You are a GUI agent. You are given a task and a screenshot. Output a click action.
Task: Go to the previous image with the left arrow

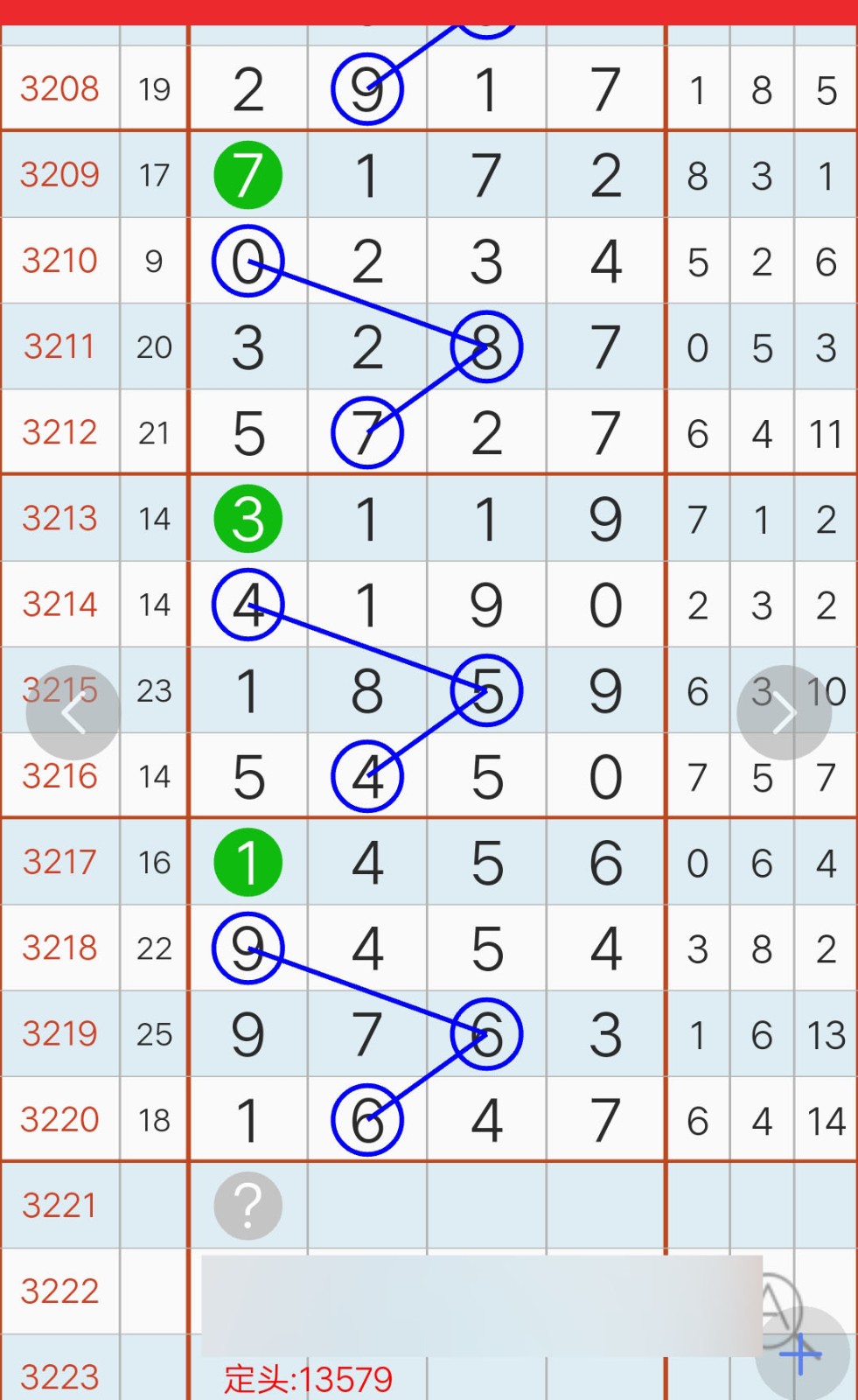pos(73,713)
